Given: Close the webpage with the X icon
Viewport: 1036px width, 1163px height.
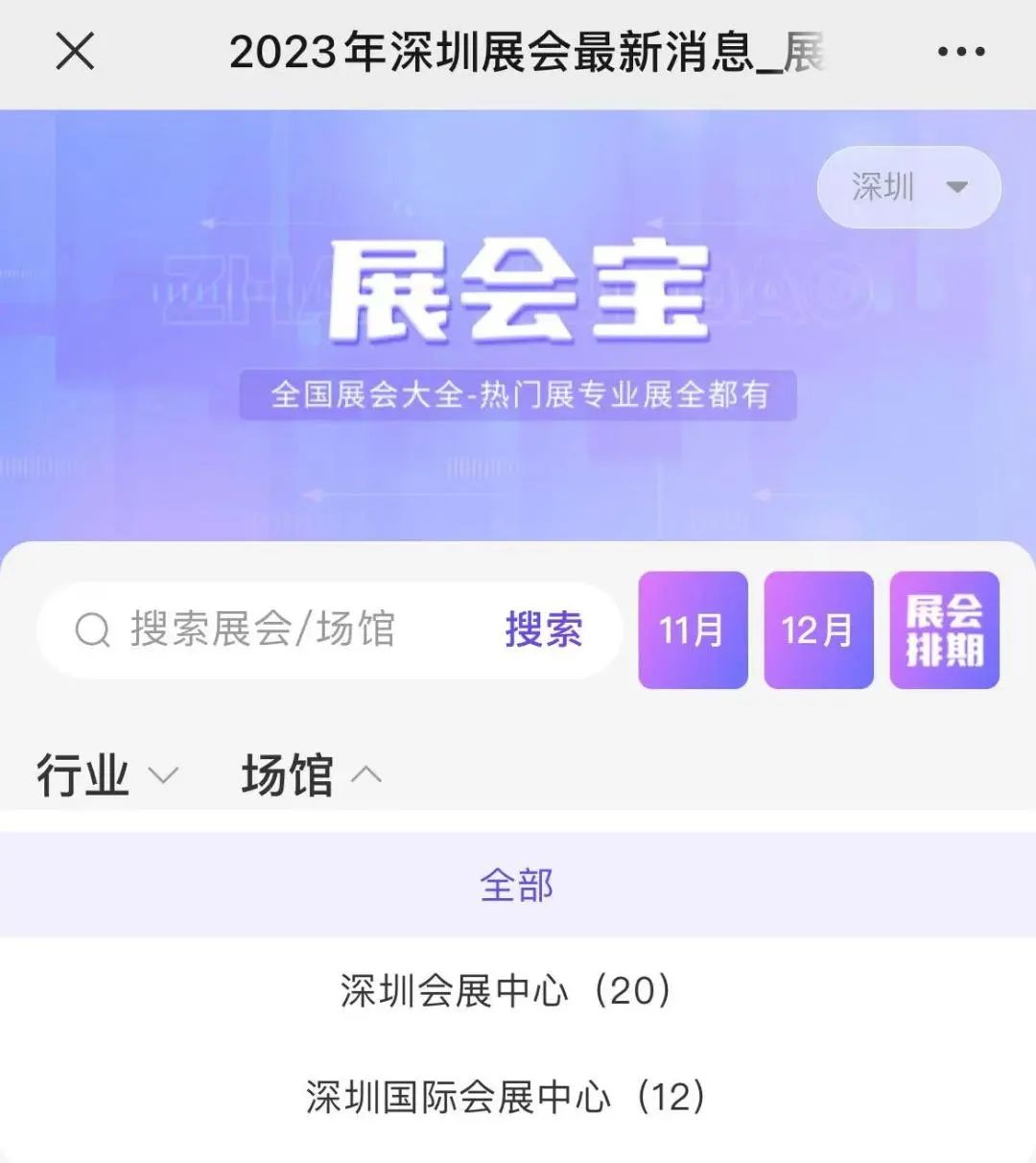Looking at the screenshot, I should point(75,51).
